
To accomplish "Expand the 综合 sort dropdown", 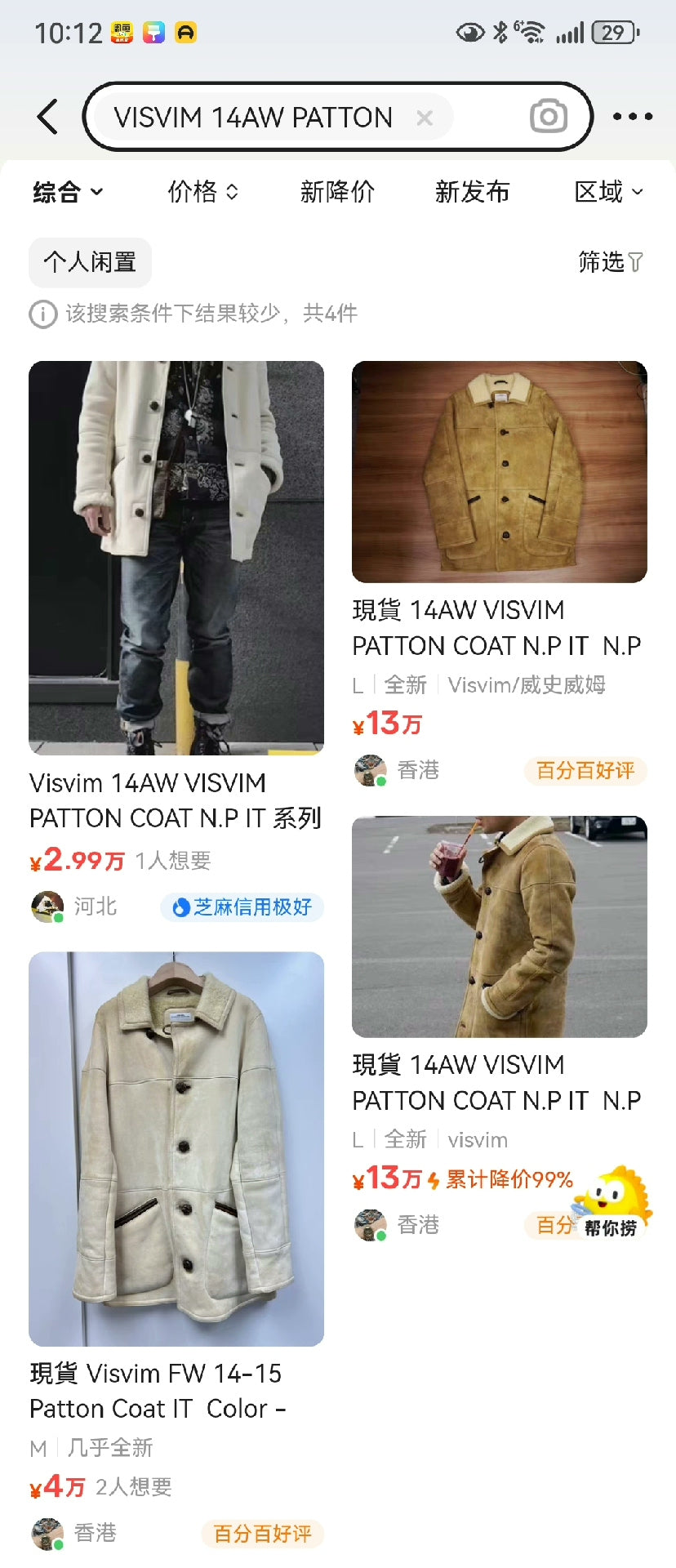I will click(x=68, y=192).
